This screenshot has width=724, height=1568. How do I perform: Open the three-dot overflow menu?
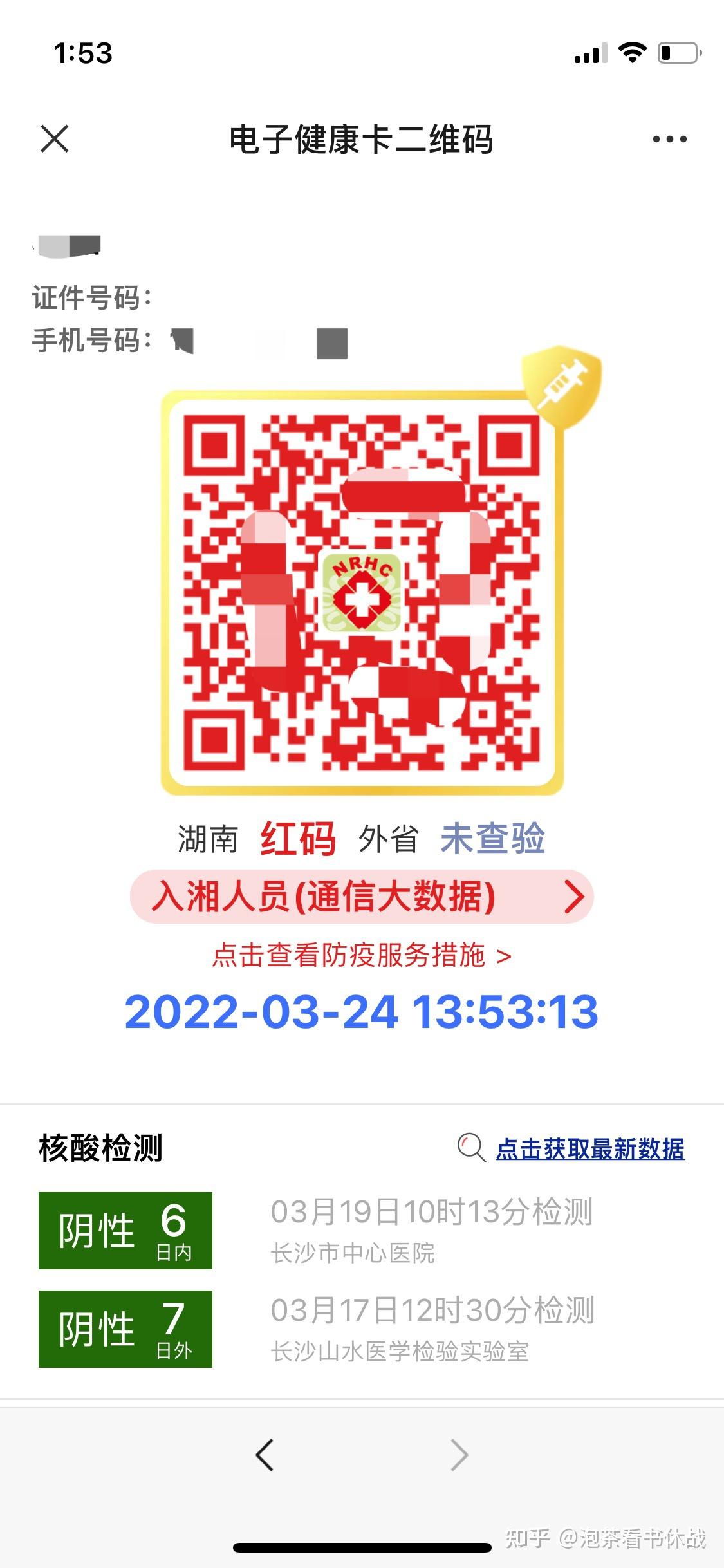(x=669, y=139)
